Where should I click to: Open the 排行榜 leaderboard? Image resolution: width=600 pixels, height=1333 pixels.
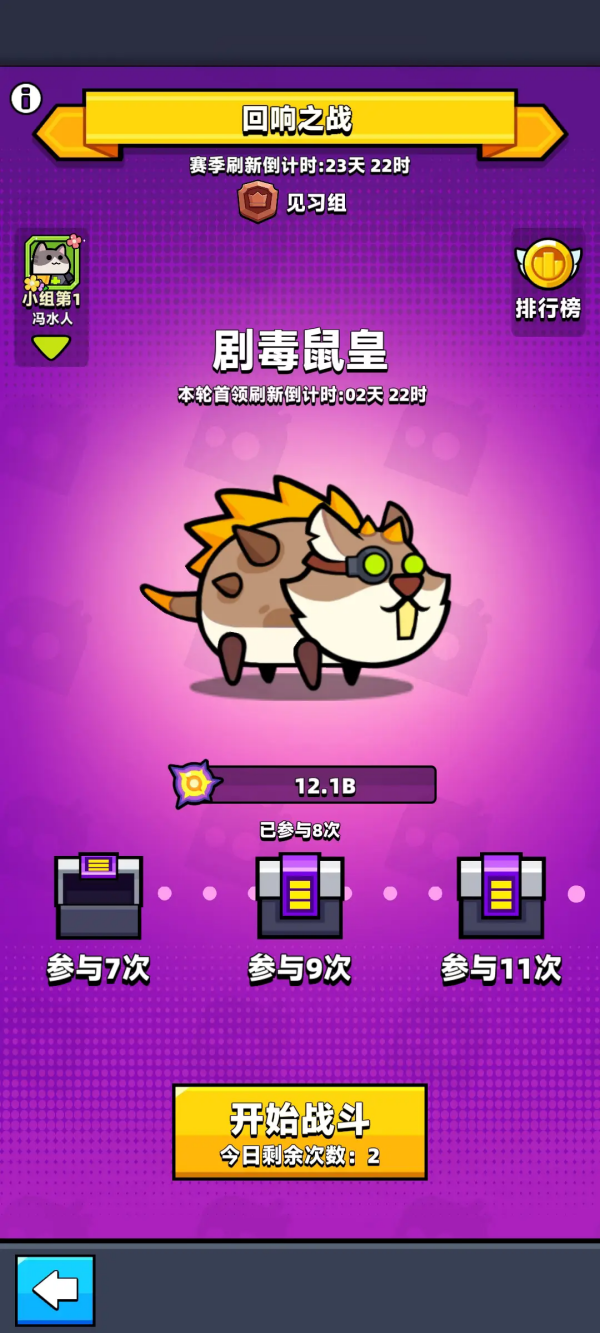tap(548, 279)
